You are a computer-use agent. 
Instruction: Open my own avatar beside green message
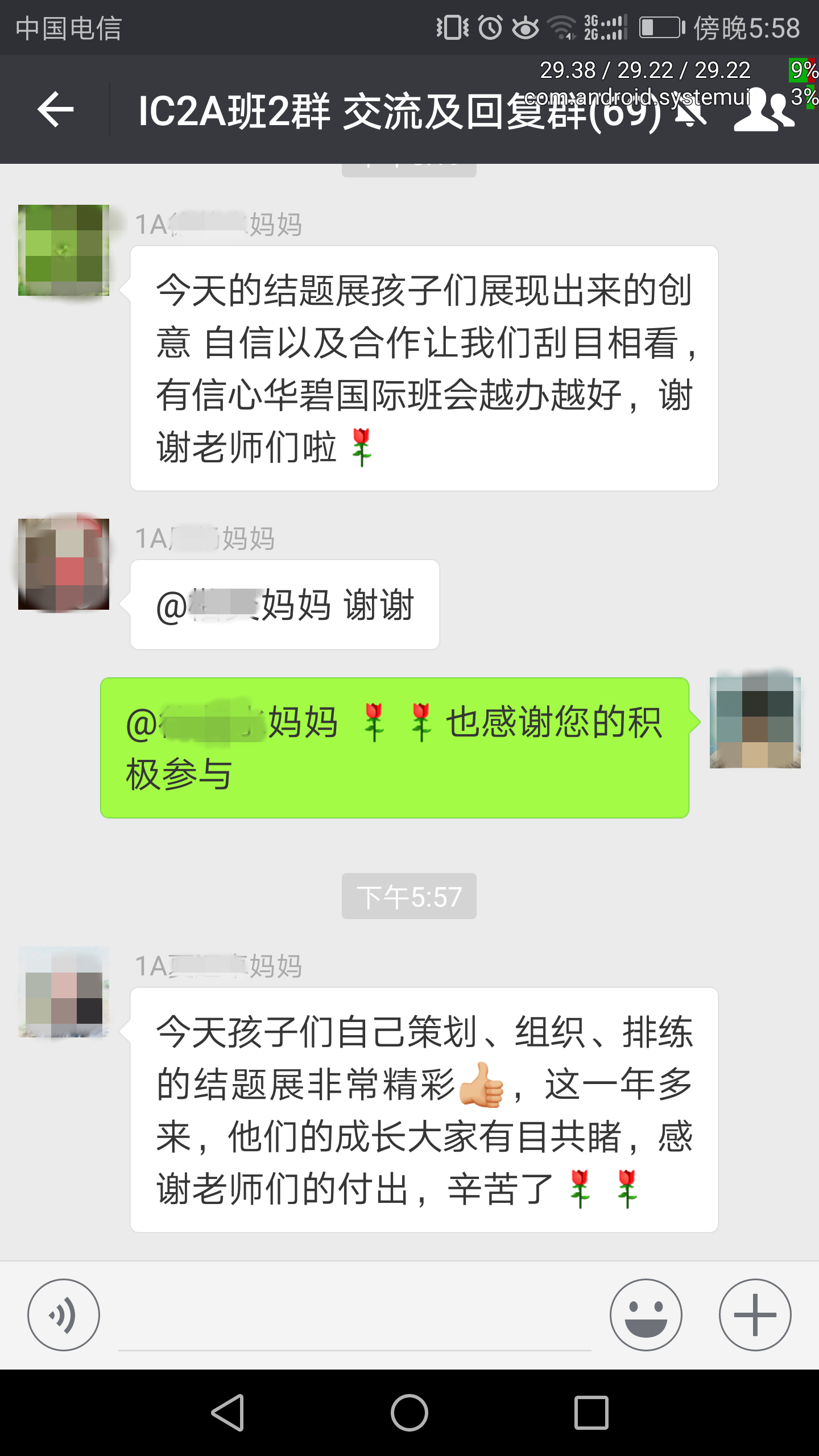[x=755, y=722]
